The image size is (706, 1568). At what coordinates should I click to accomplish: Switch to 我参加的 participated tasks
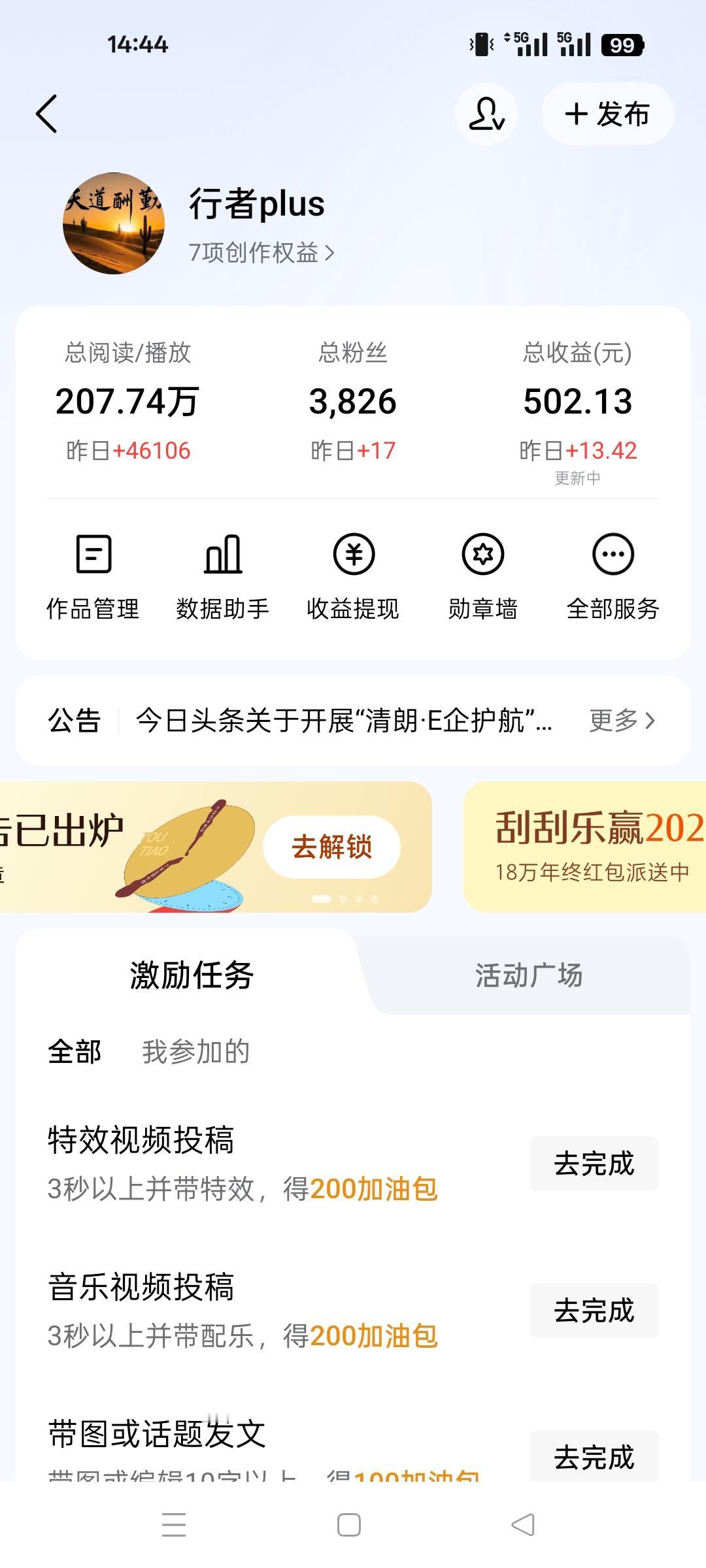point(193,1052)
